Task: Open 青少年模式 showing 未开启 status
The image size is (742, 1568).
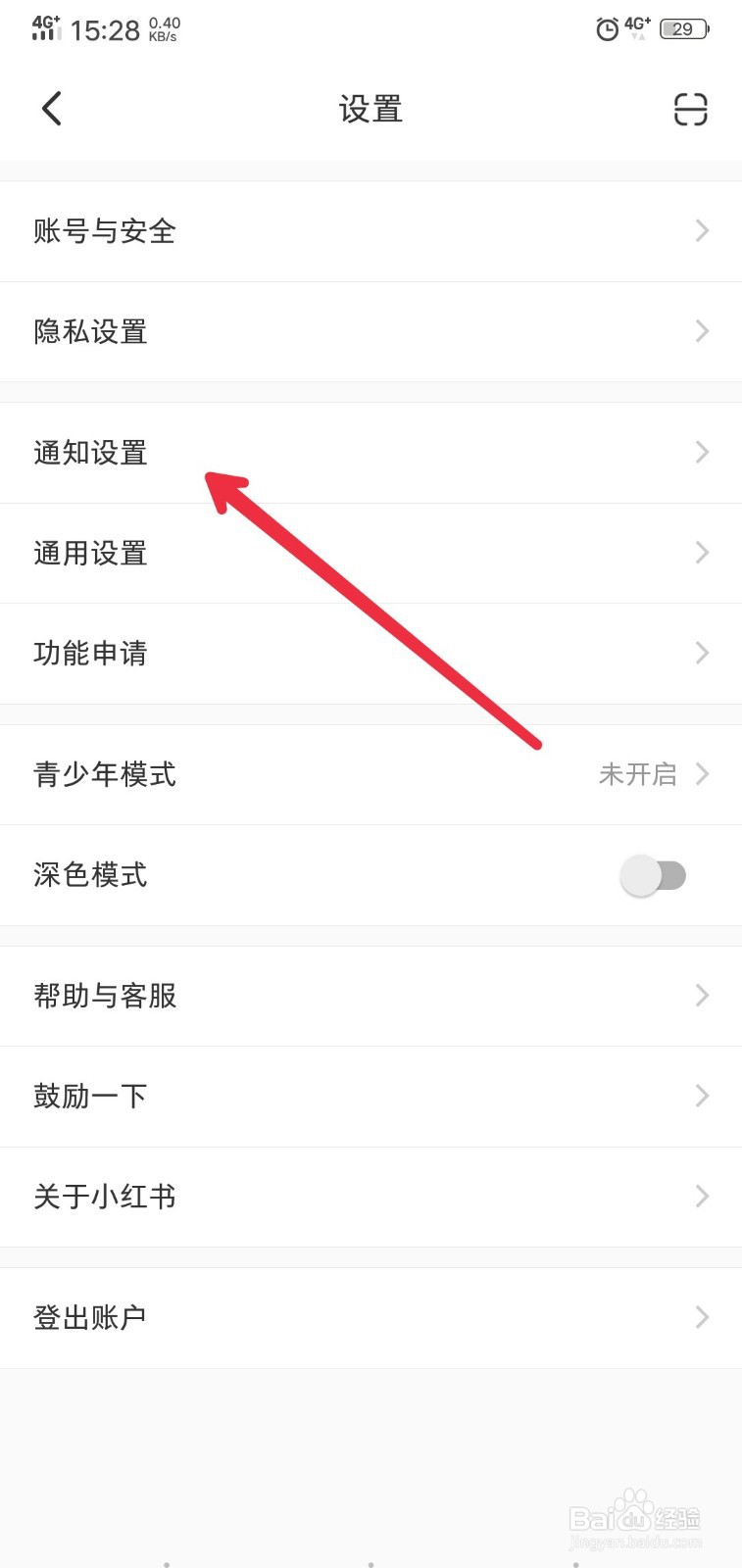Action: (371, 774)
